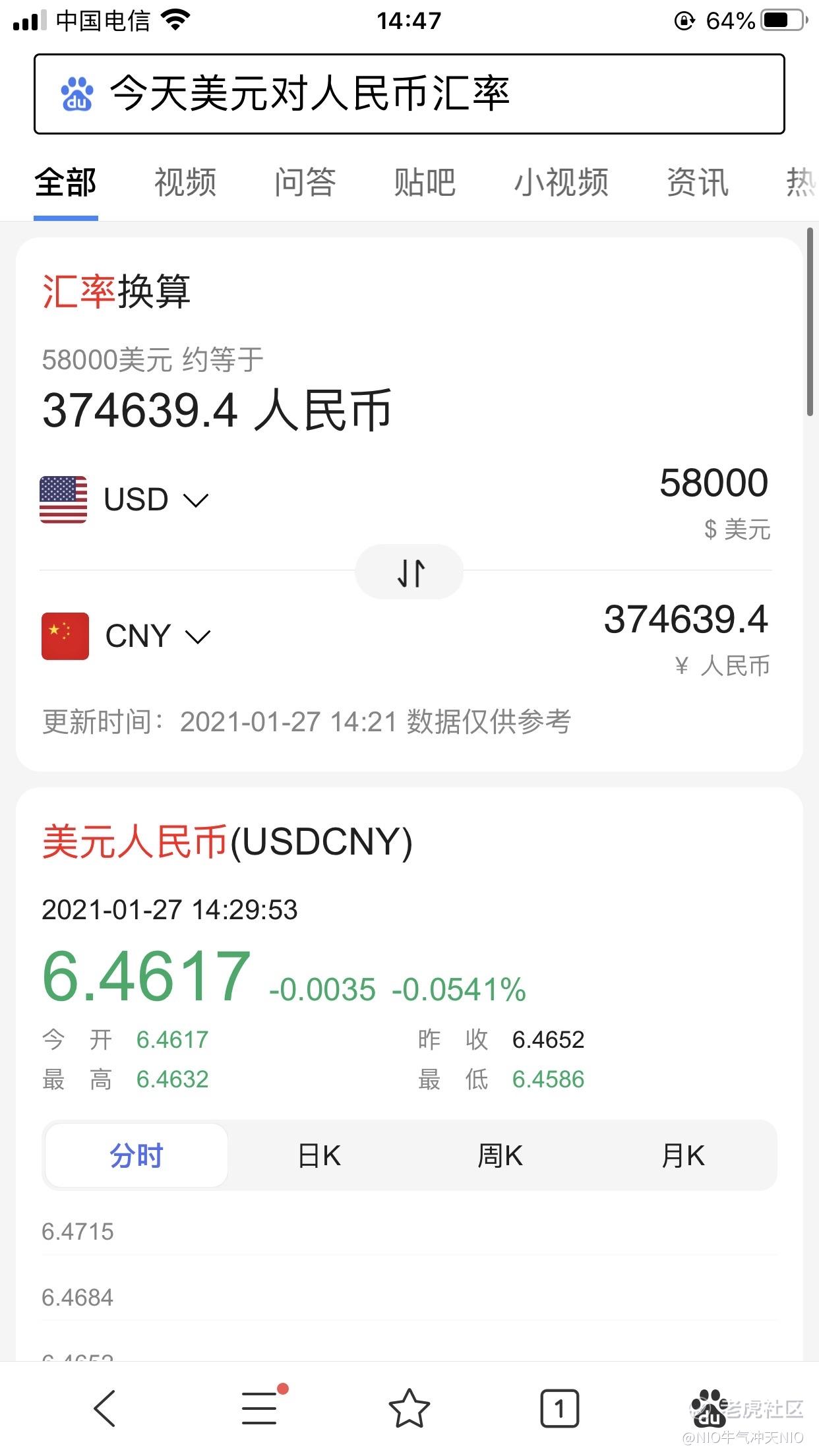Go to the 资讯 tab
The image size is (819, 1456).
click(x=698, y=183)
